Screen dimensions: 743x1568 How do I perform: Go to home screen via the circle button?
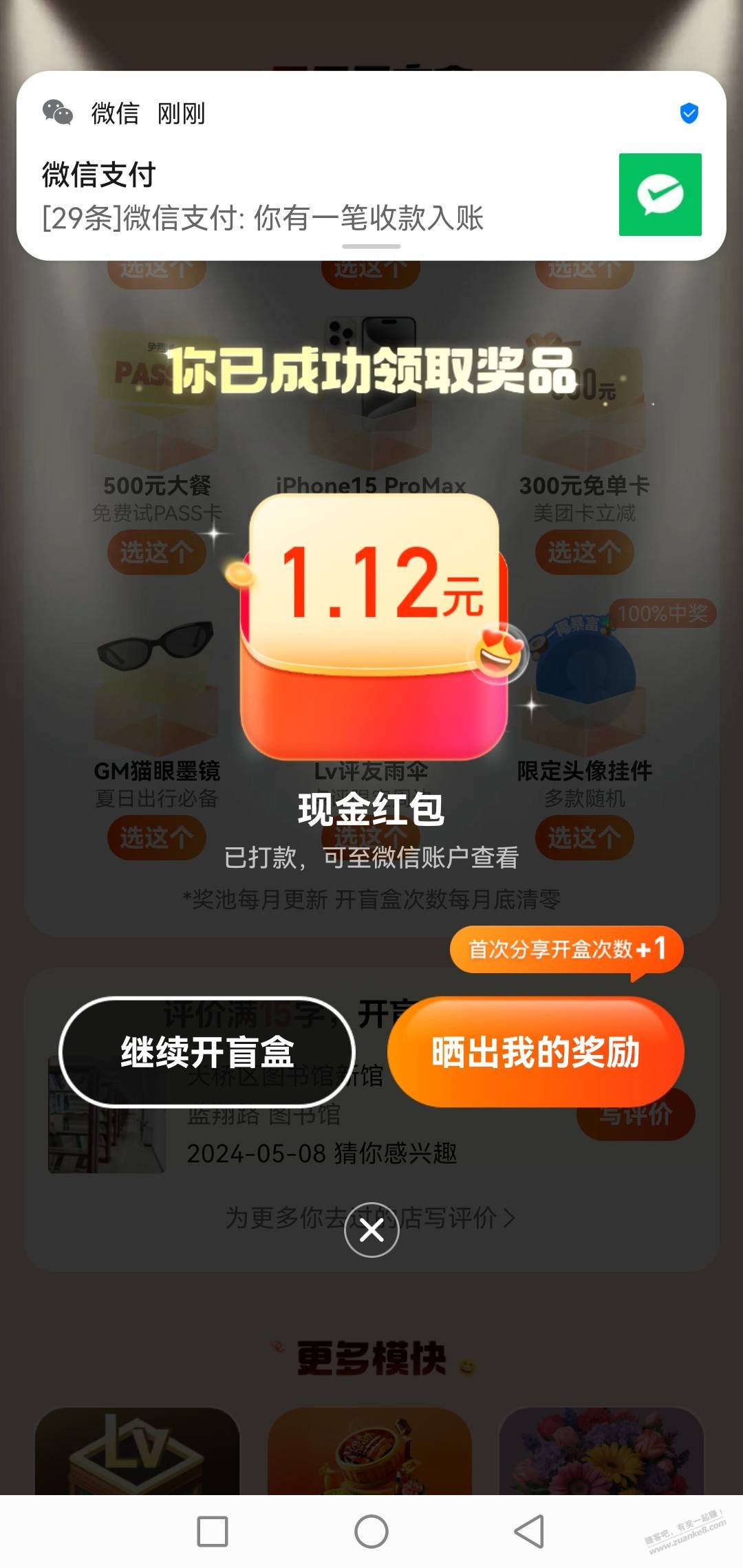(x=371, y=1532)
